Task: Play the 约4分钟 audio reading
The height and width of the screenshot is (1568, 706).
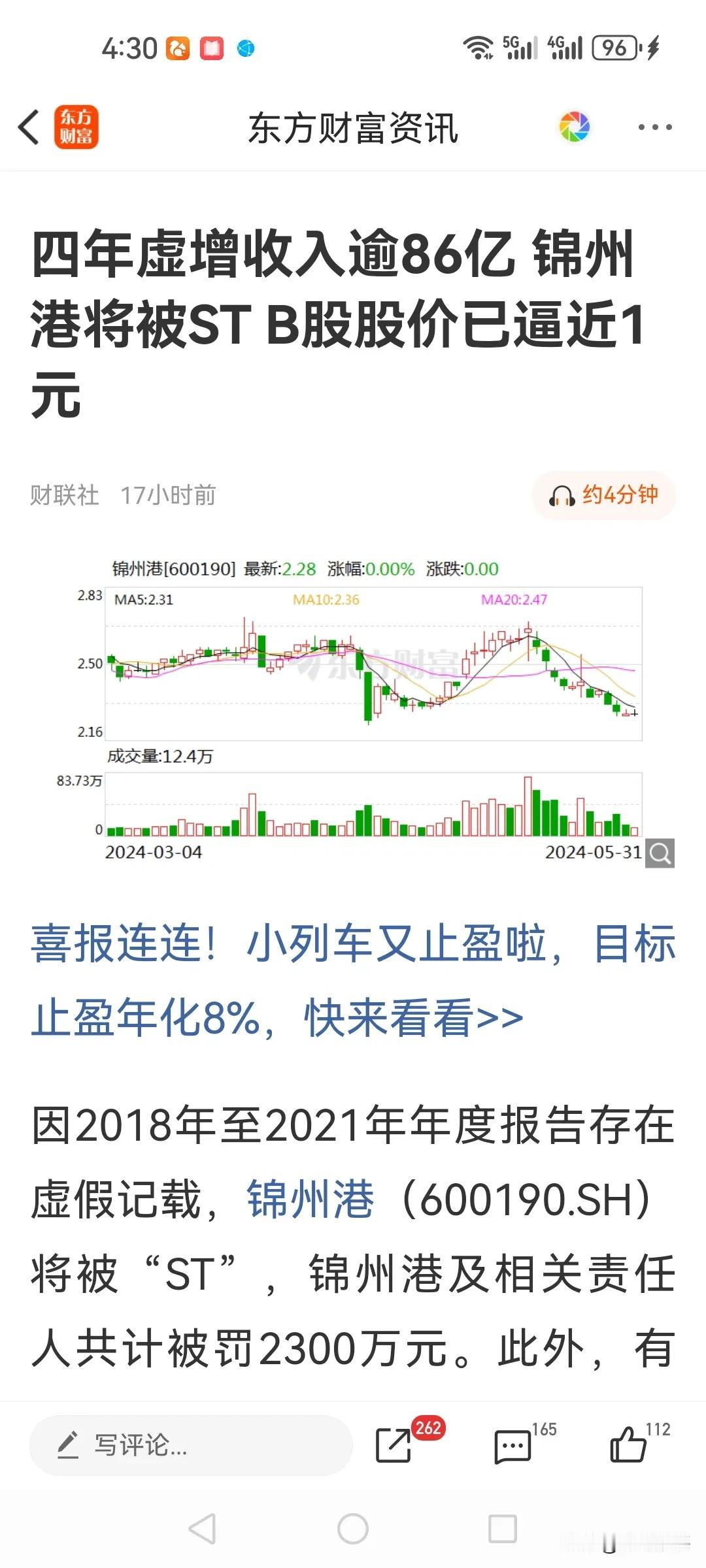Action: point(604,495)
